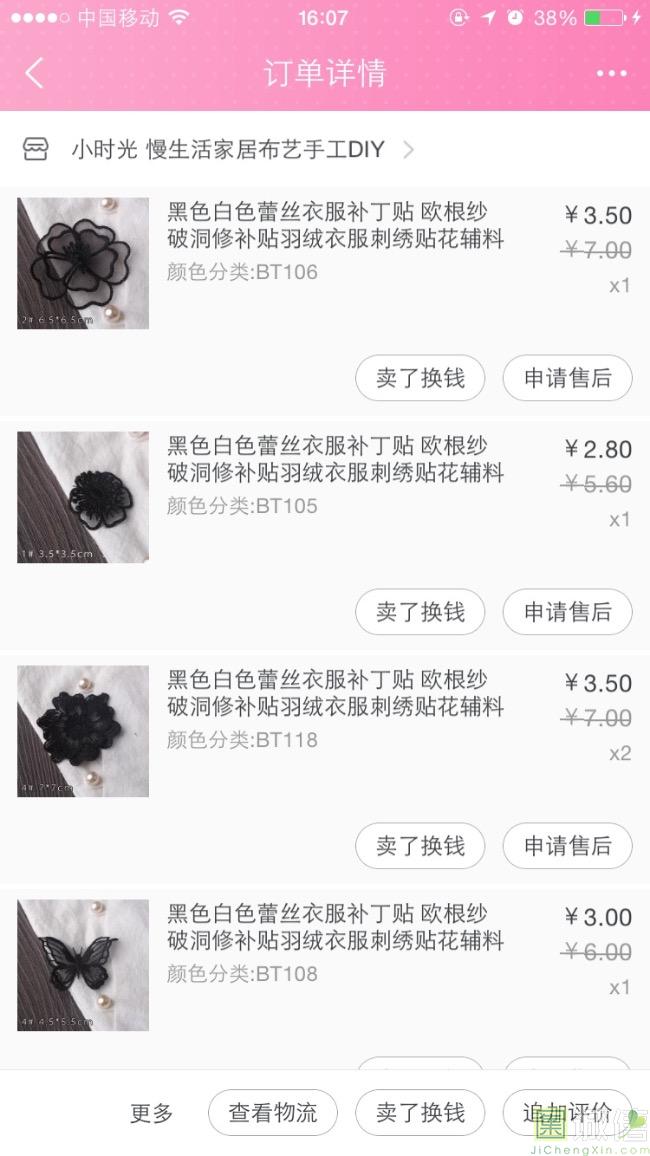Go back from the order details page
Viewport: 650px width, 1156px height.
point(35,73)
